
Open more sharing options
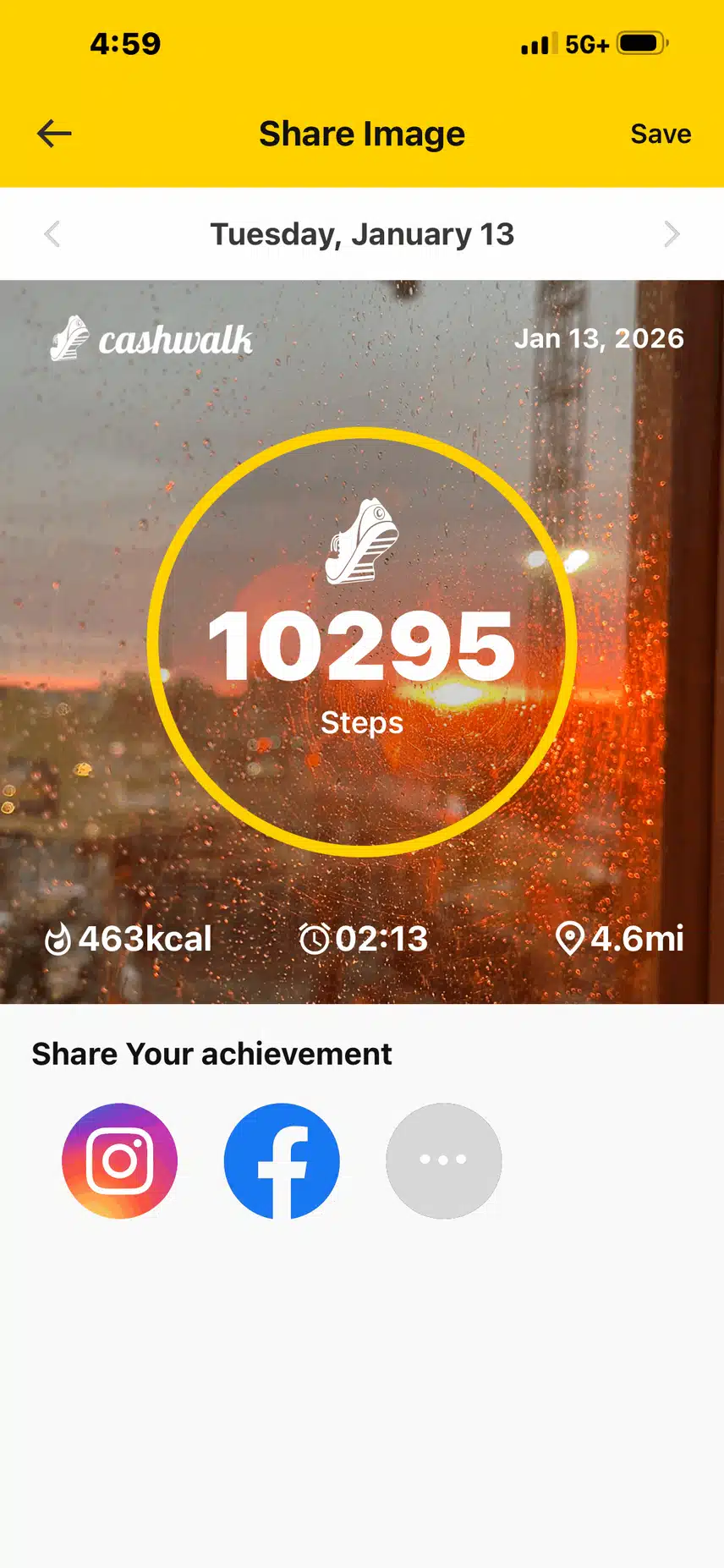pos(444,1160)
